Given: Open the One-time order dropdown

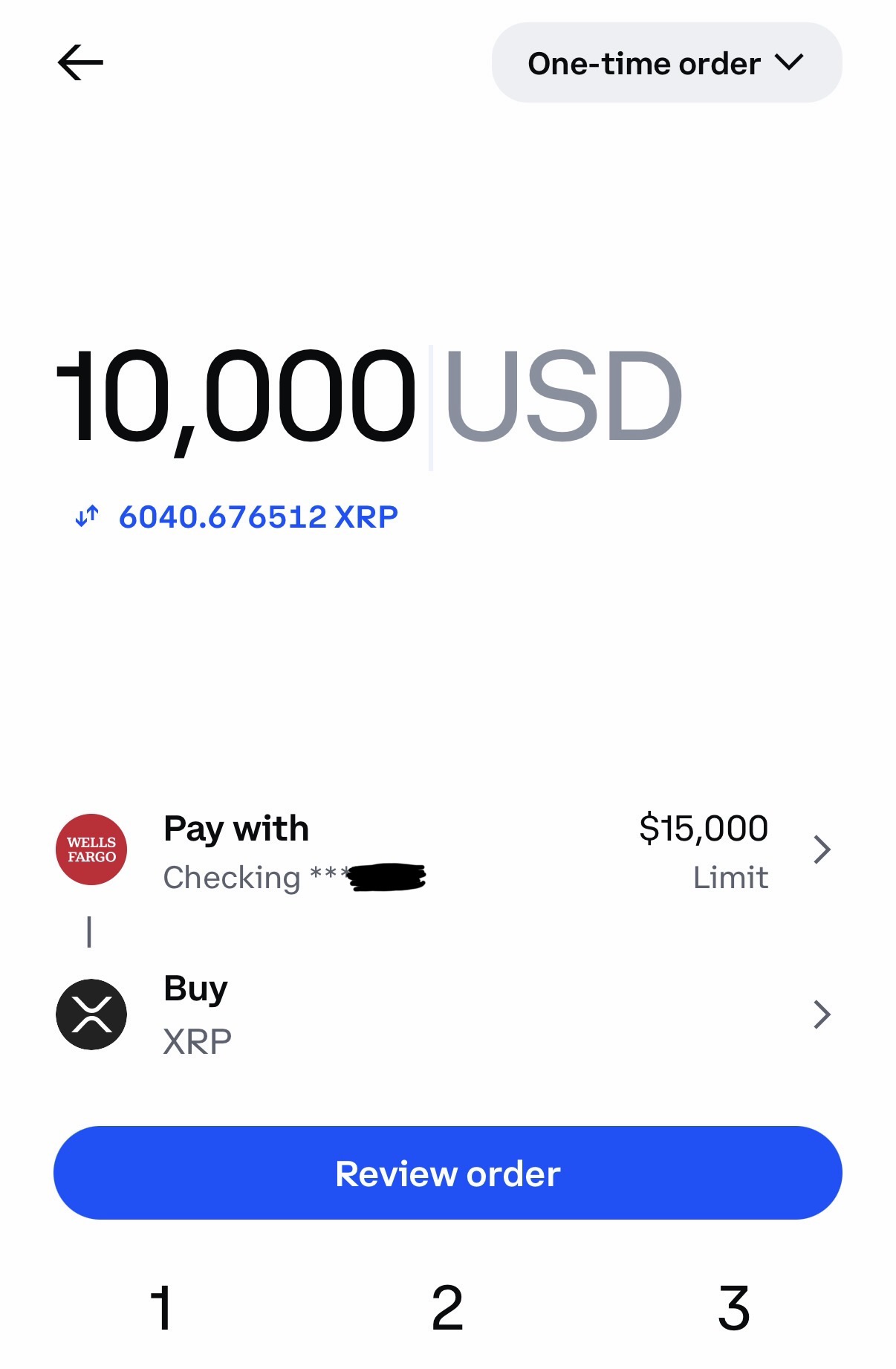Looking at the screenshot, I should tap(666, 63).
